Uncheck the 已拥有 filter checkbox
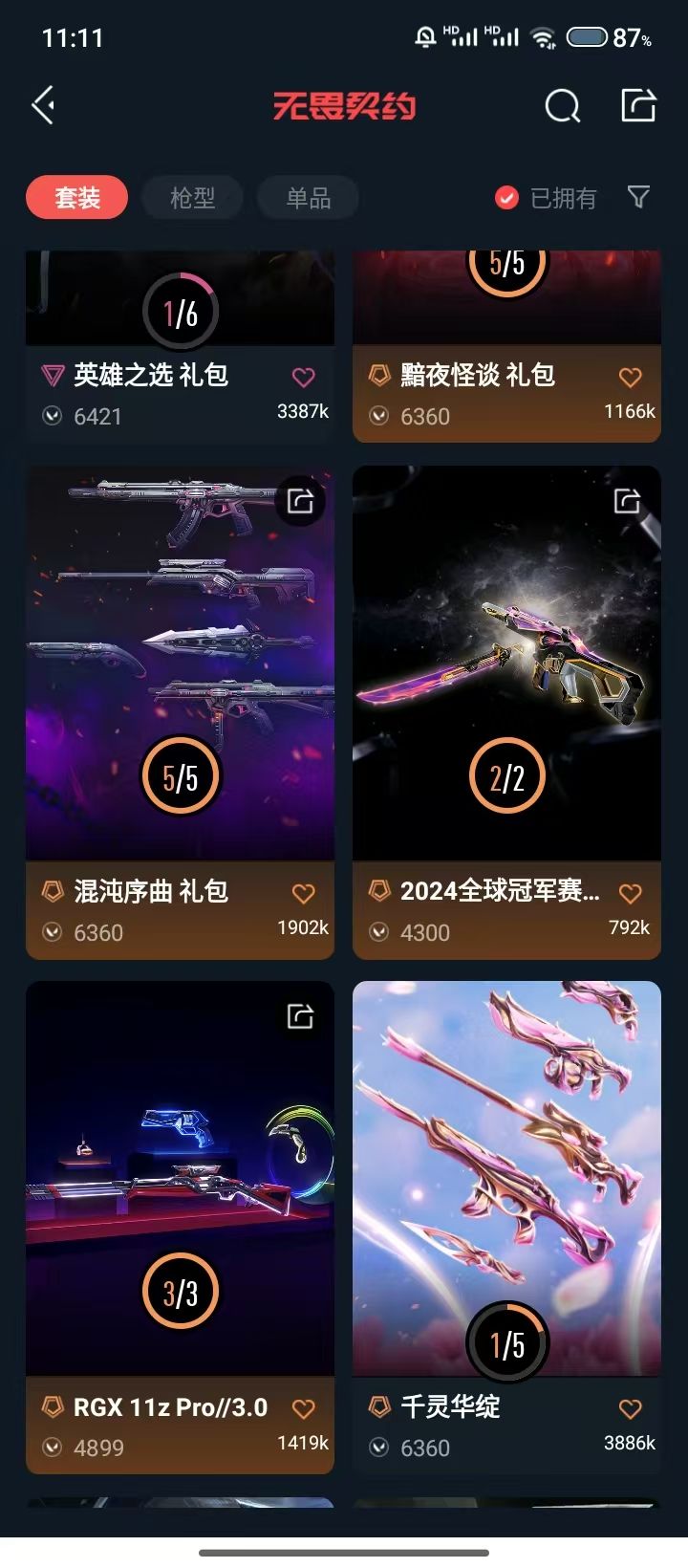 [506, 198]
